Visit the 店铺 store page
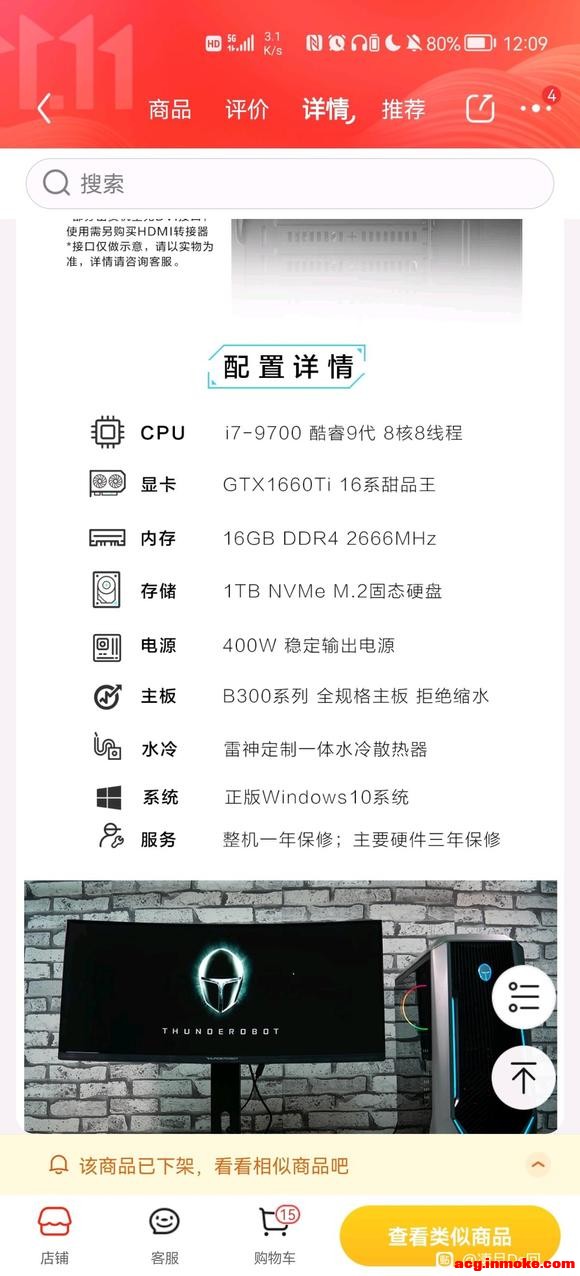 tap(55, 1236)
